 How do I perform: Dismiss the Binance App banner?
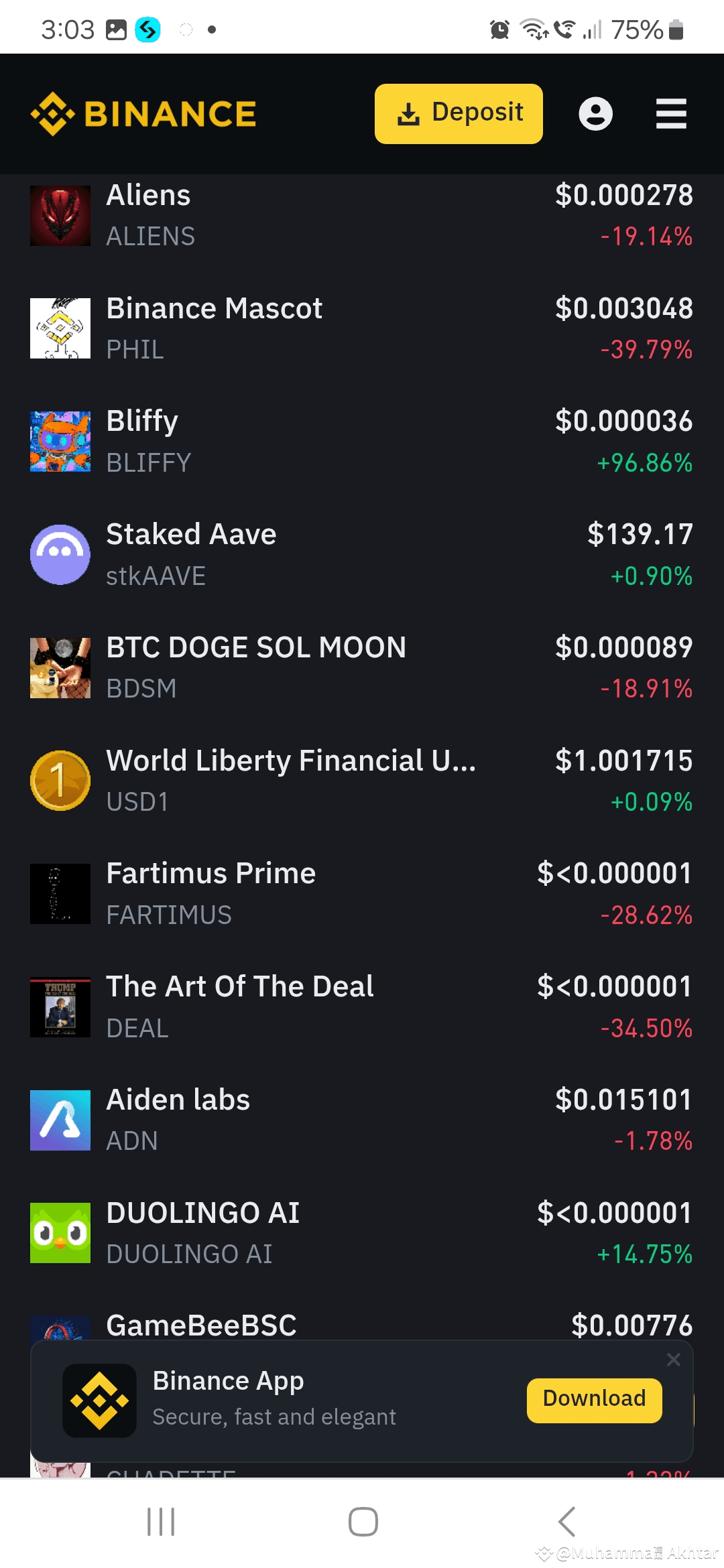[x=674, y=1359]
